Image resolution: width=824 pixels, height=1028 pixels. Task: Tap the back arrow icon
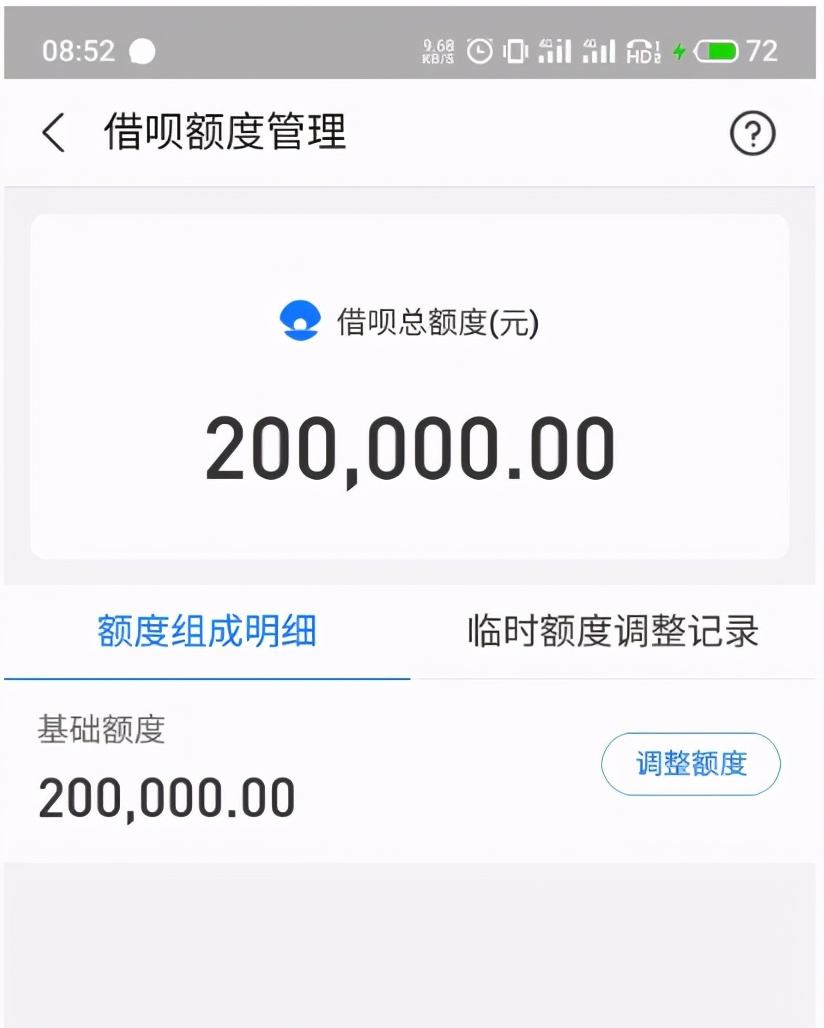[51, 131]
